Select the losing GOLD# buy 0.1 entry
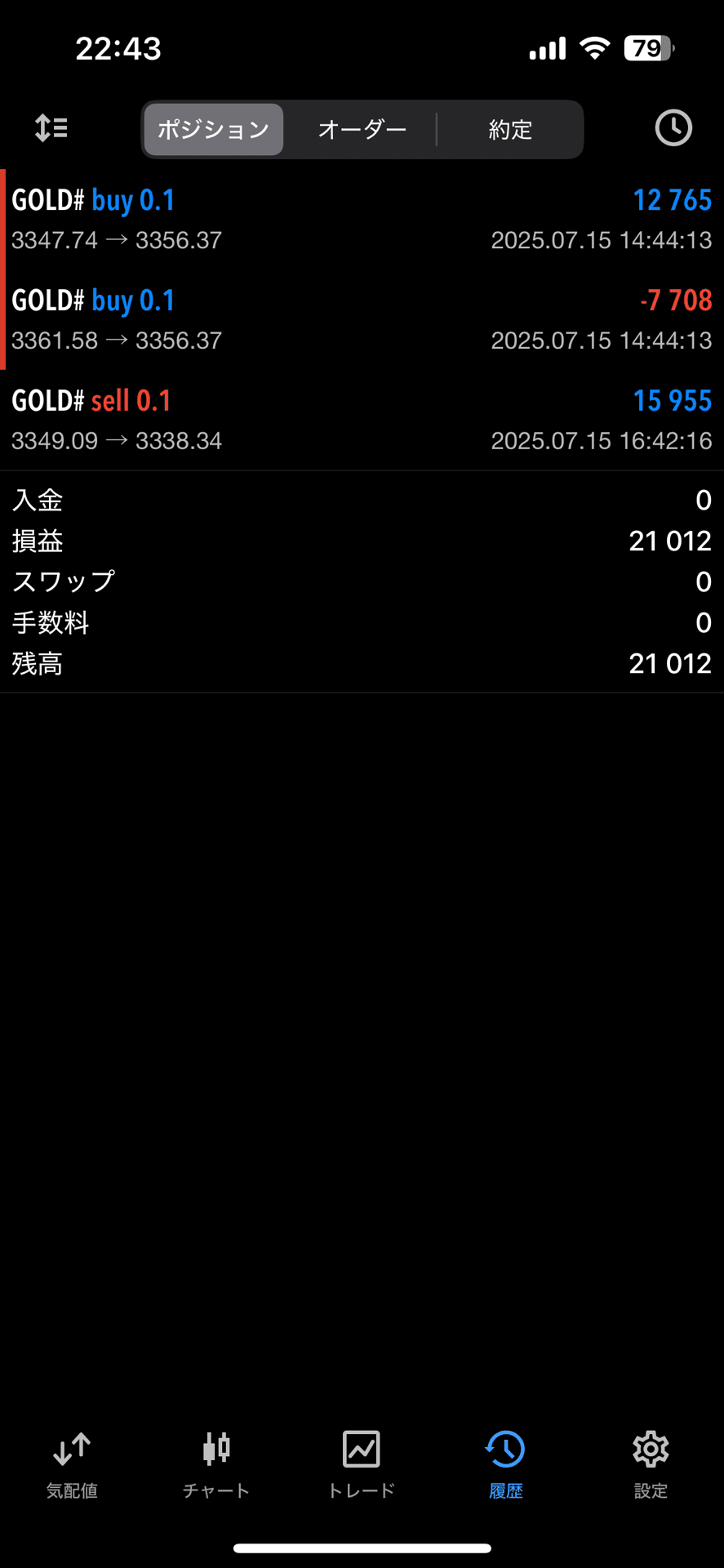The image size is (724, 1568). tap(362, 319)
